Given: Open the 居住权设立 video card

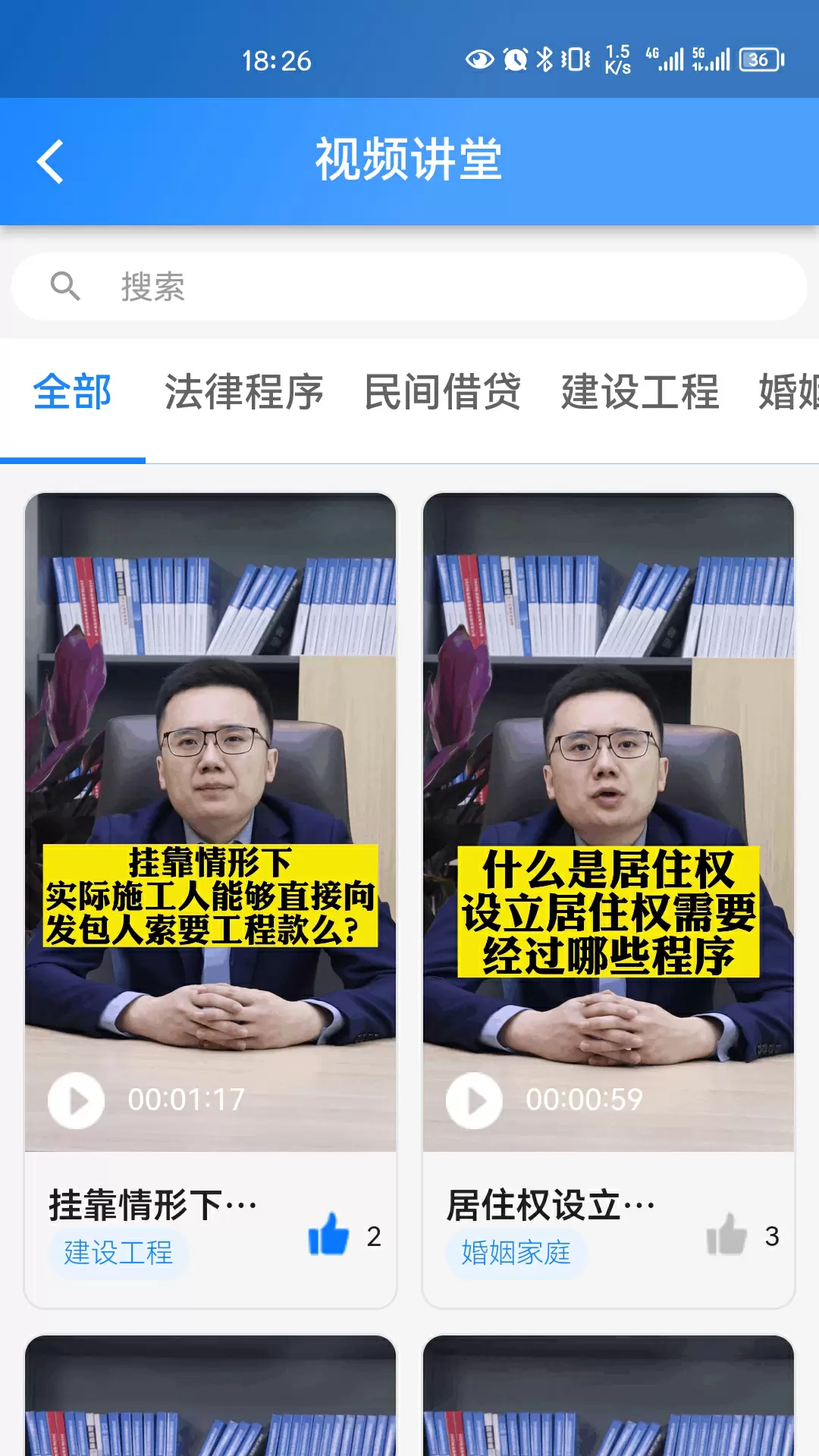Looking at the screenshot, I should (x=608, y=901).
